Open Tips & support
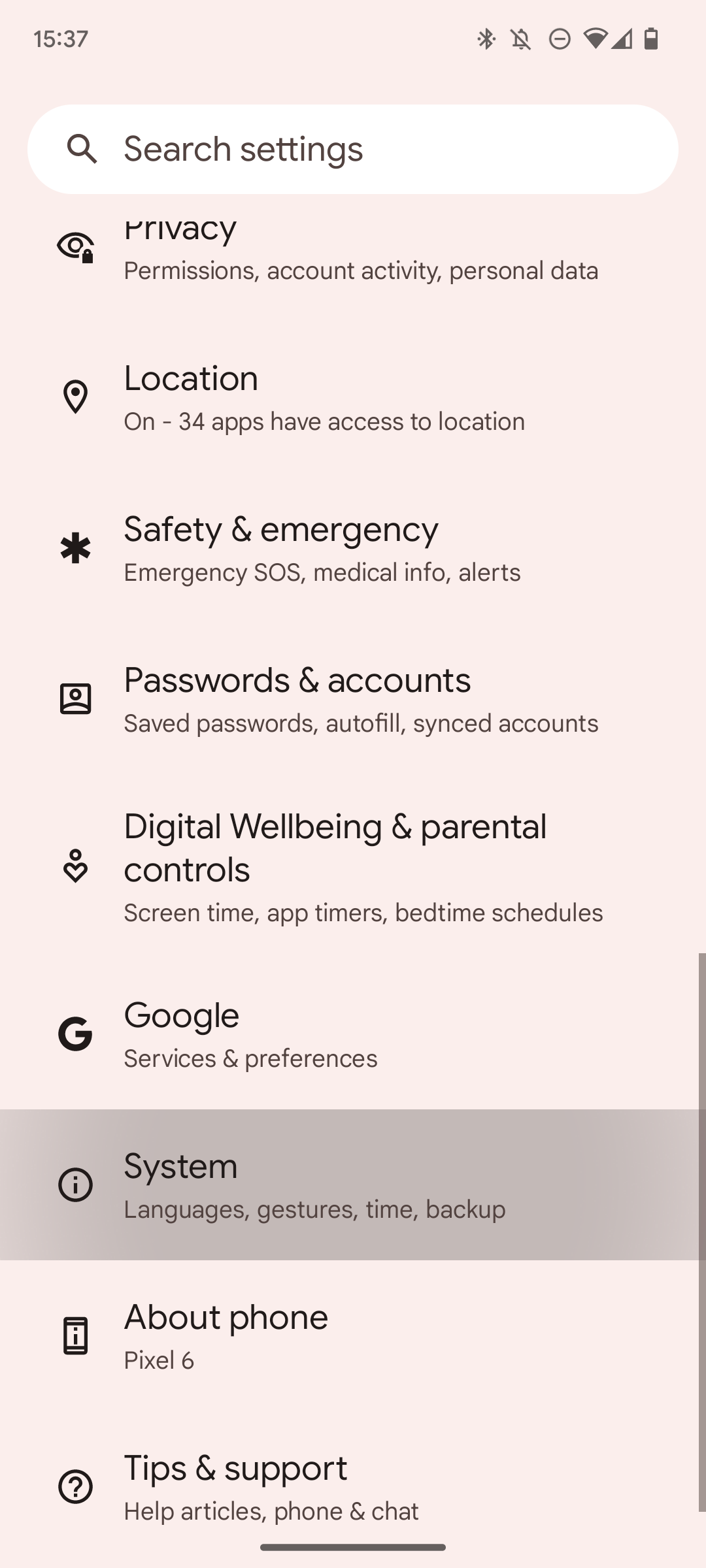The width and height of the screenshot is (706, 1568). (x=353, y=1486)
